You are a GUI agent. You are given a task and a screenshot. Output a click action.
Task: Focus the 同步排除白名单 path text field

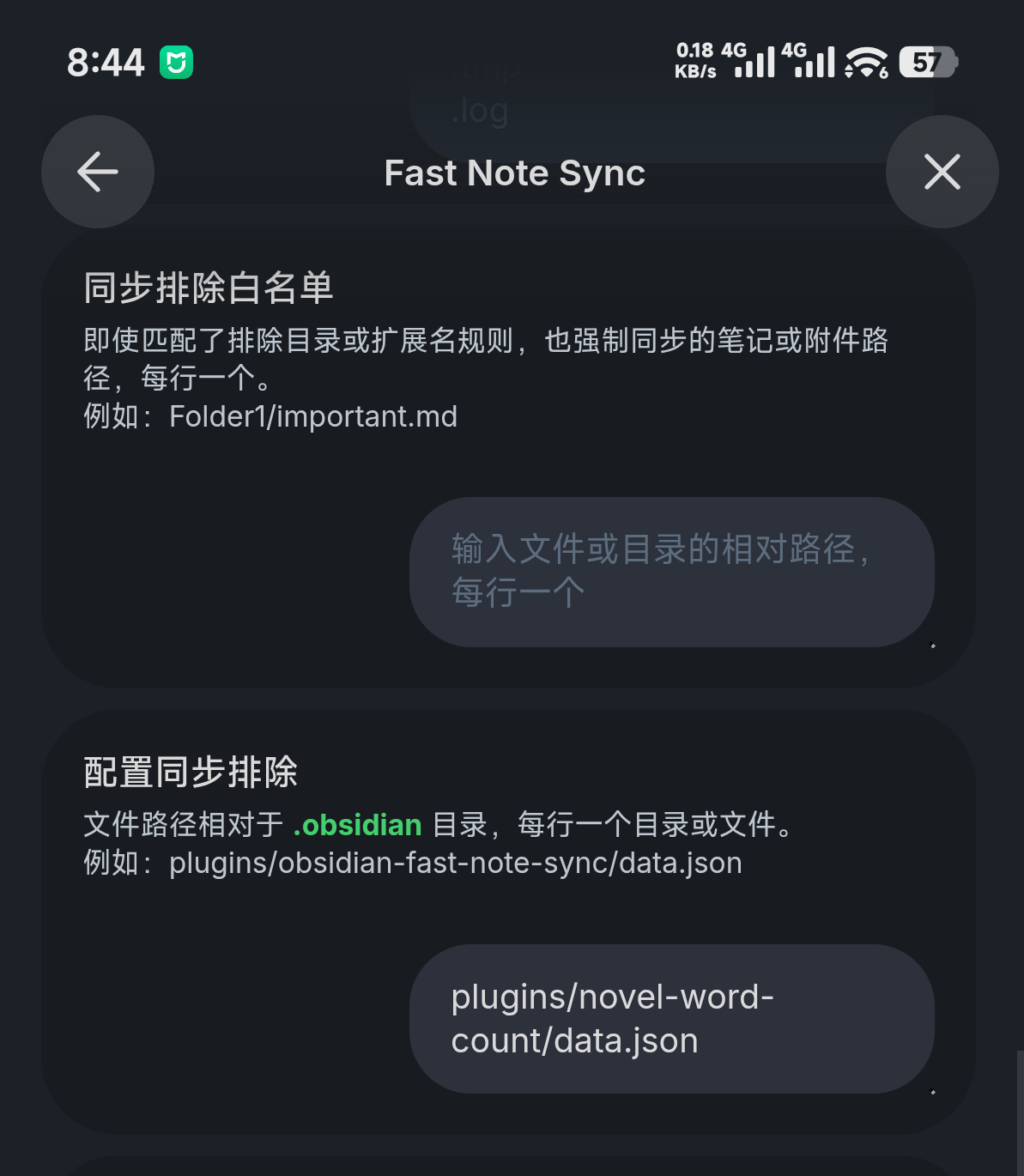(x=671, y=572)
